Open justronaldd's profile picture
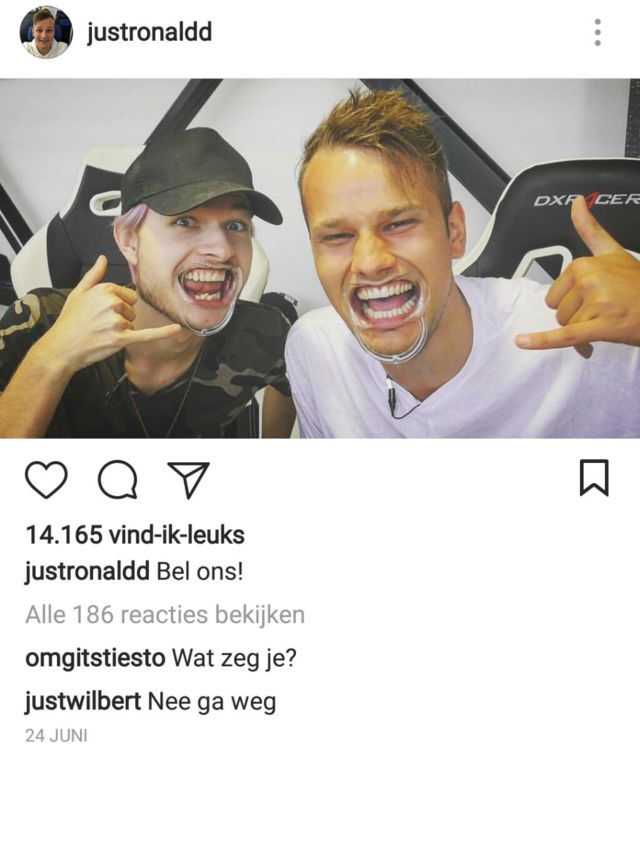Viewport: 640px width, 854px height. click(46, 32)
